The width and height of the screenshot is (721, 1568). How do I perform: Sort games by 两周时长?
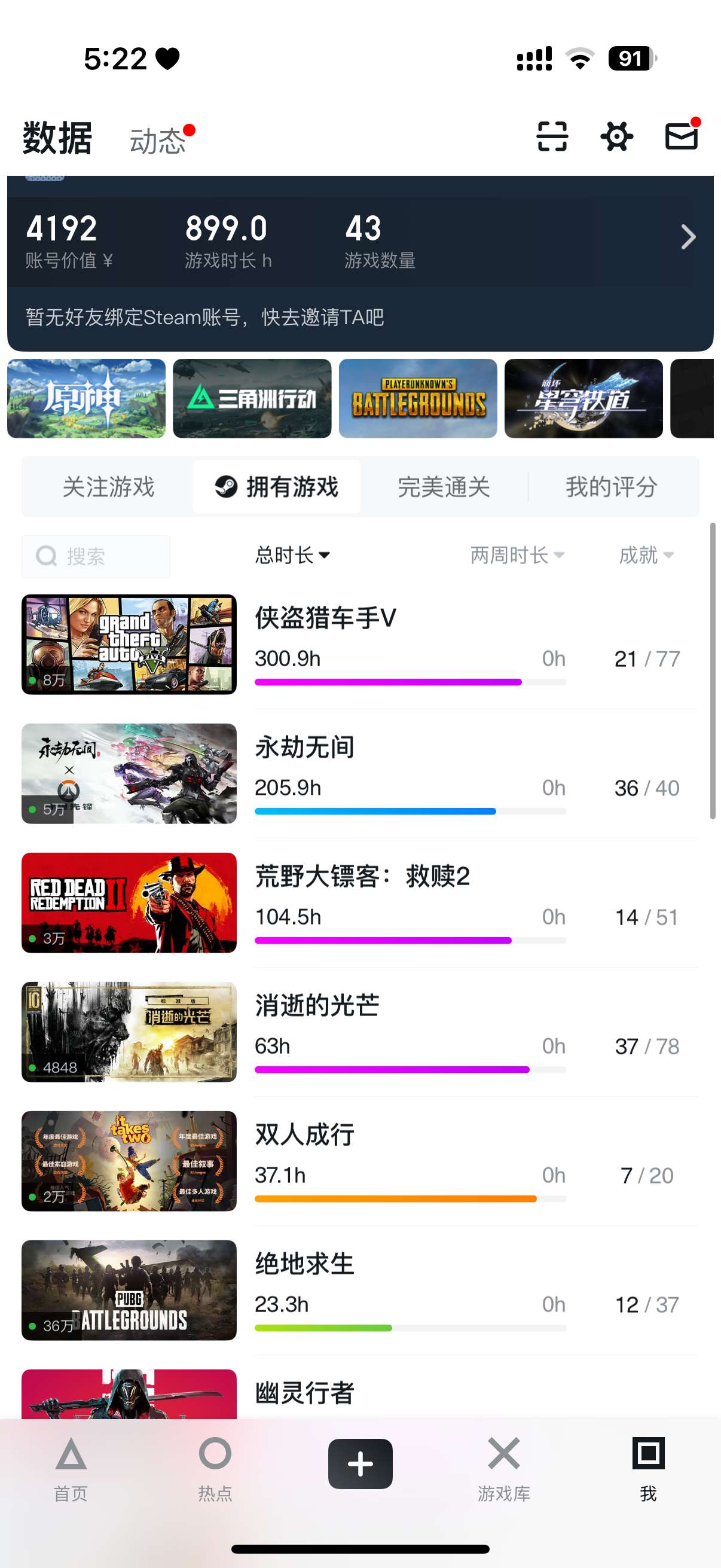[517, 555]
